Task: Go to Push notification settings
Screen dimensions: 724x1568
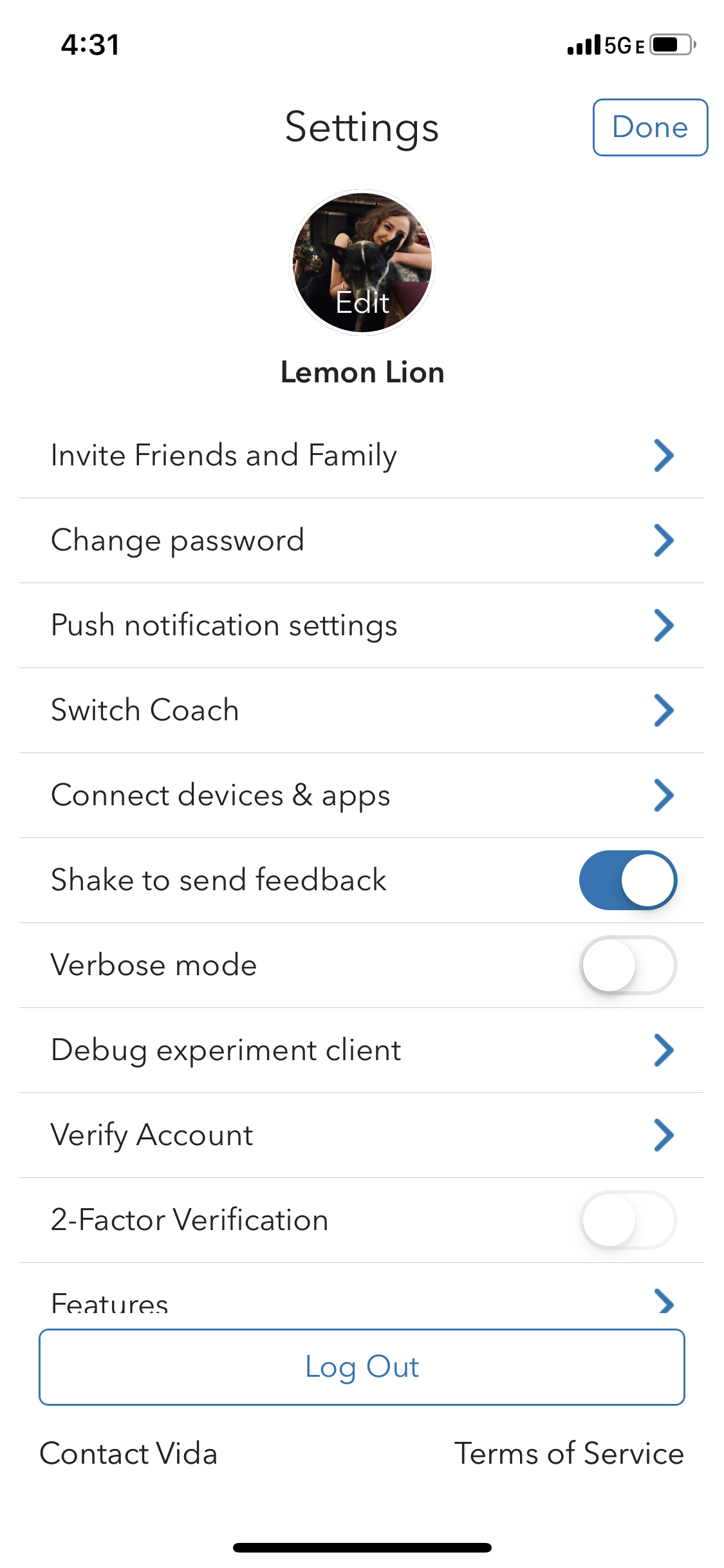Action: 362,626
